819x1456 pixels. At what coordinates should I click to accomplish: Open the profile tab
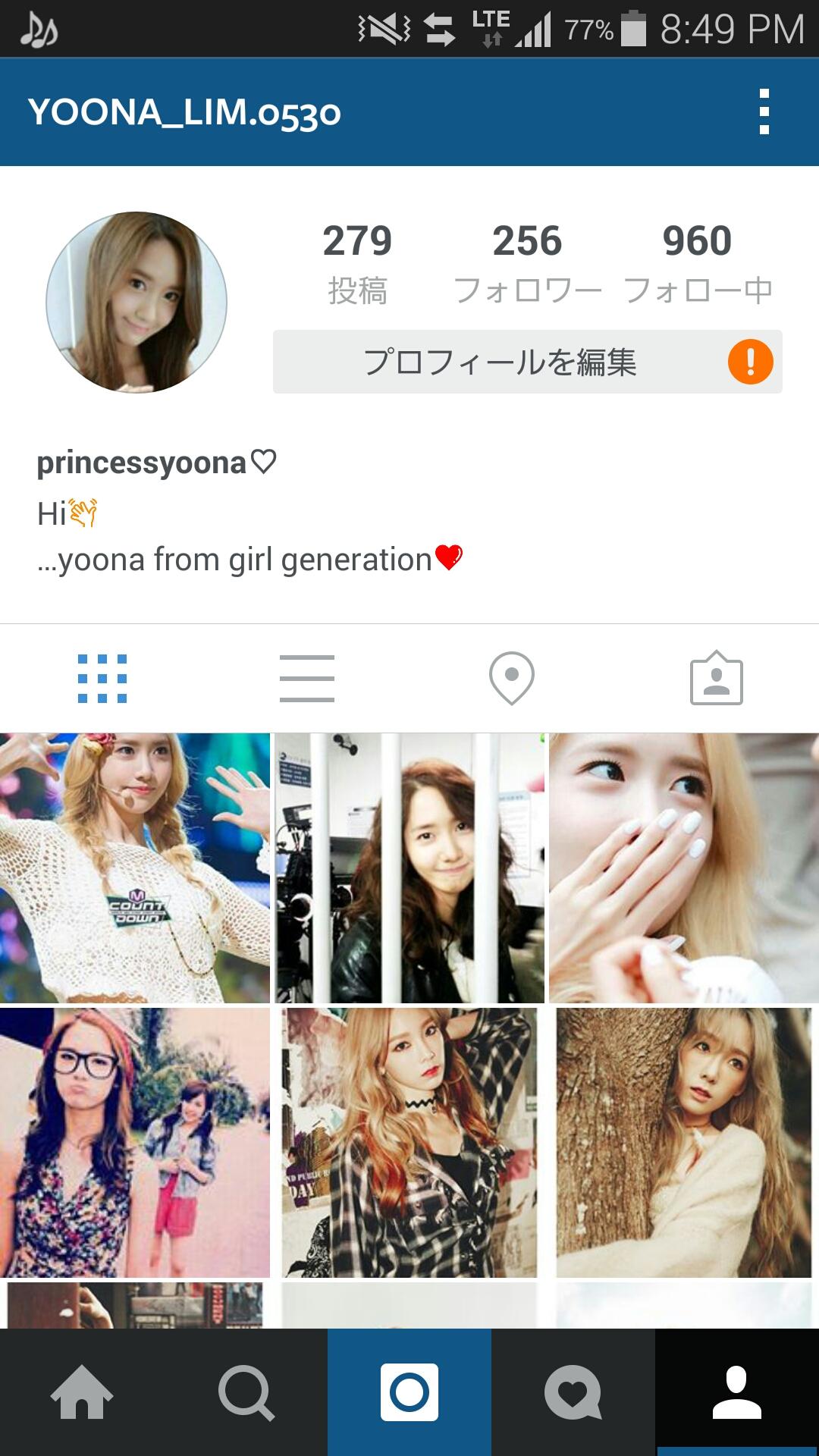pos(737,1392)
